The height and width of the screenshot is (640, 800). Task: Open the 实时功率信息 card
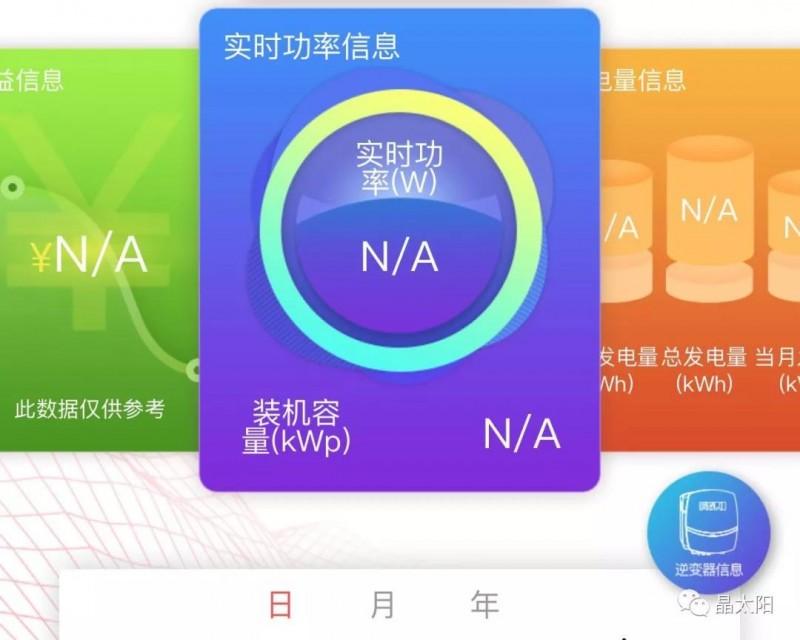point(400,250)
